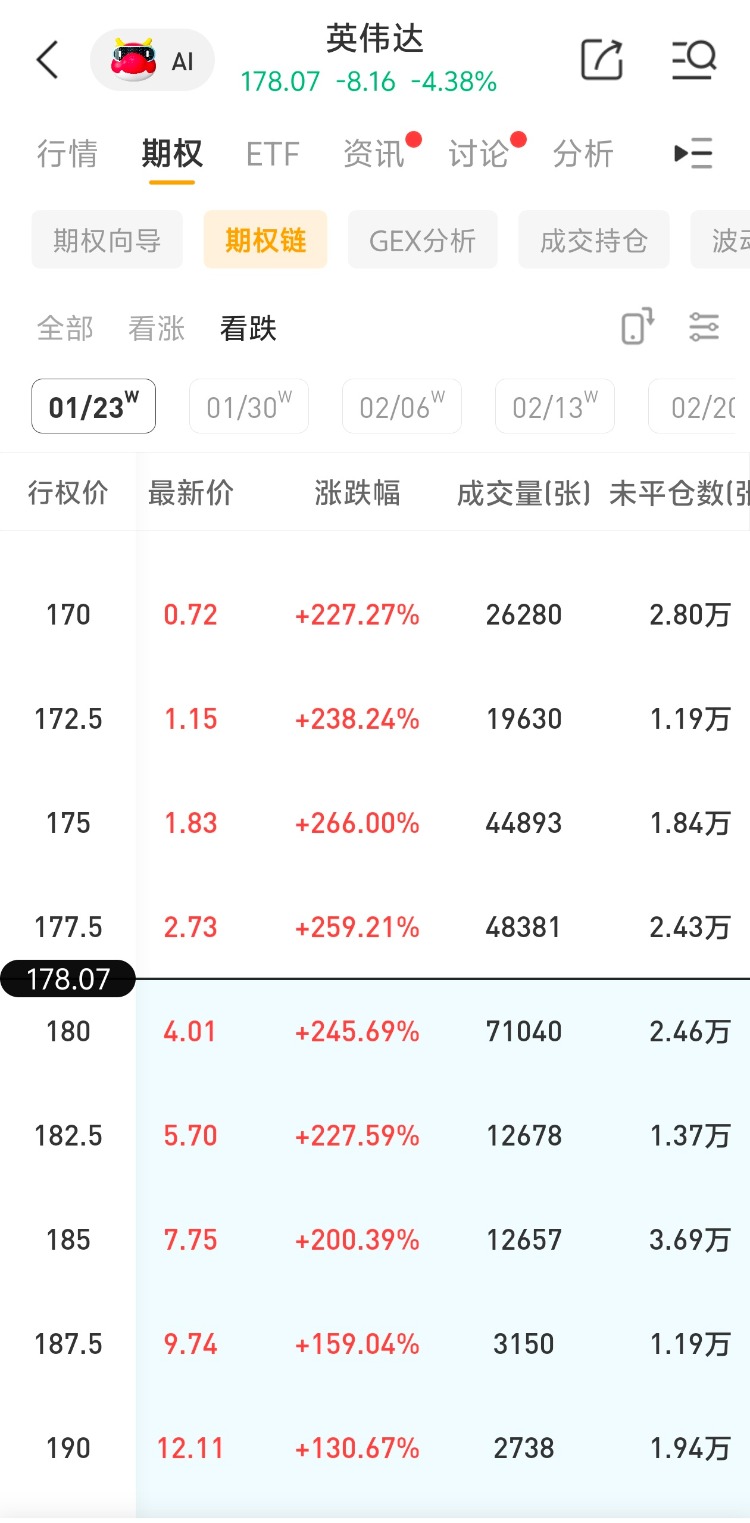Switch to the 行情 tab
Image resolution: width=750 pixels, height=1523 pixels.
point(67,154)
